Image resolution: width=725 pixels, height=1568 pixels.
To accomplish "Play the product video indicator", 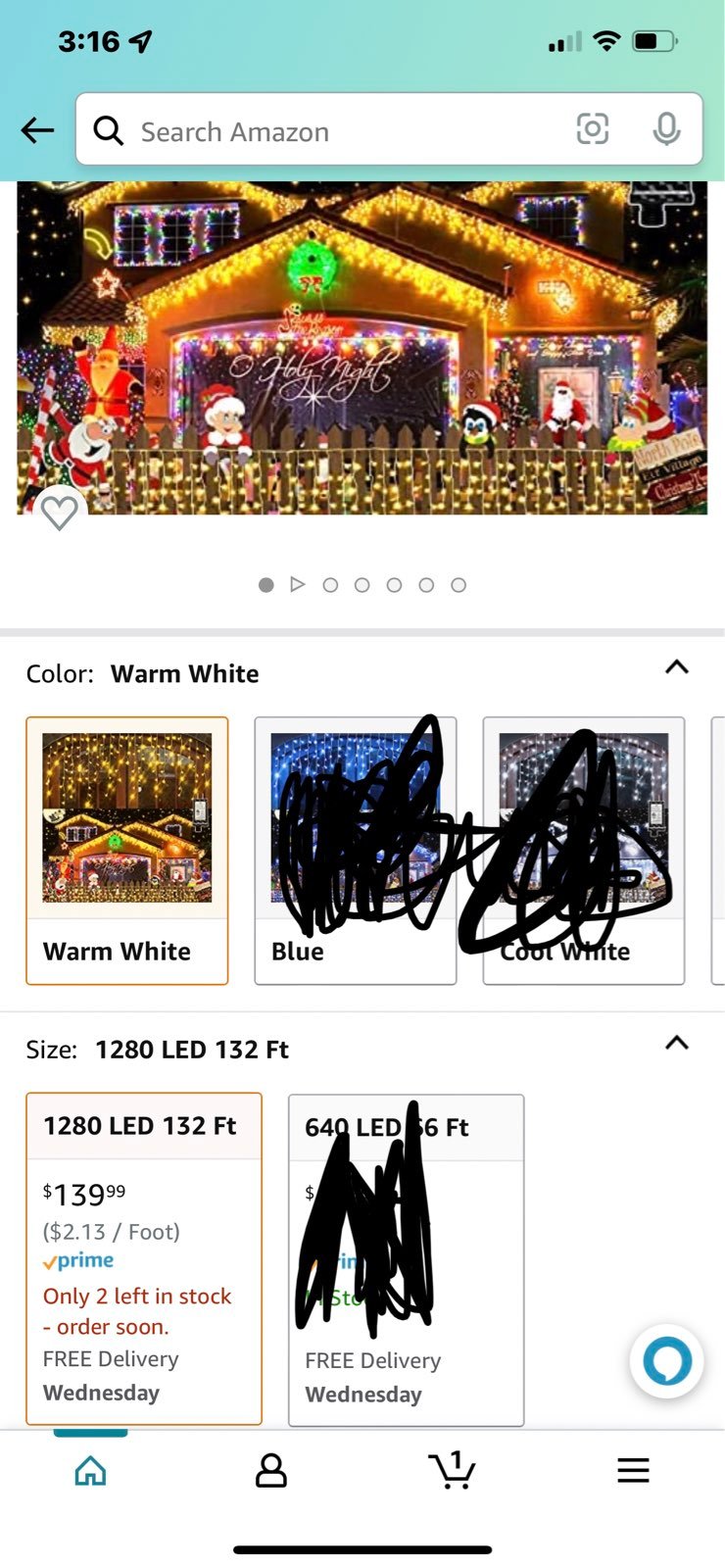I will tap(298, 585).
